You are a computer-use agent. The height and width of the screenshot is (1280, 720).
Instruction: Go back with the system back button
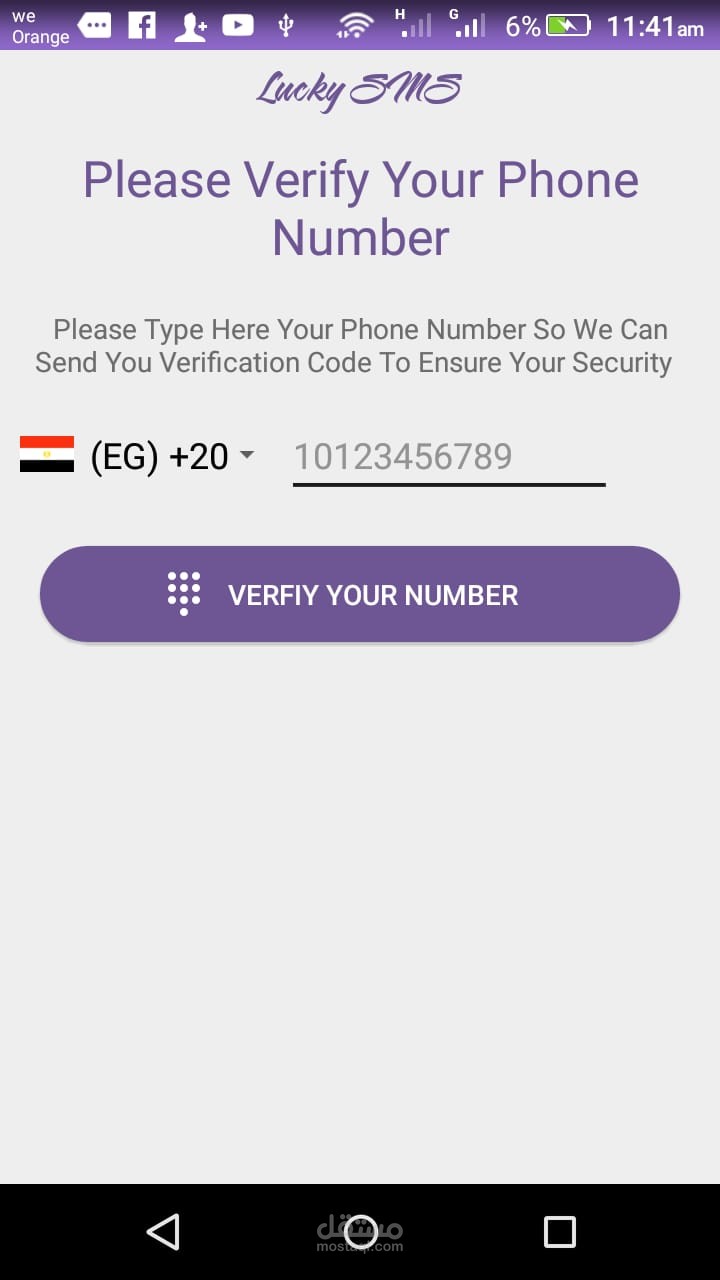click(163, 1232)
